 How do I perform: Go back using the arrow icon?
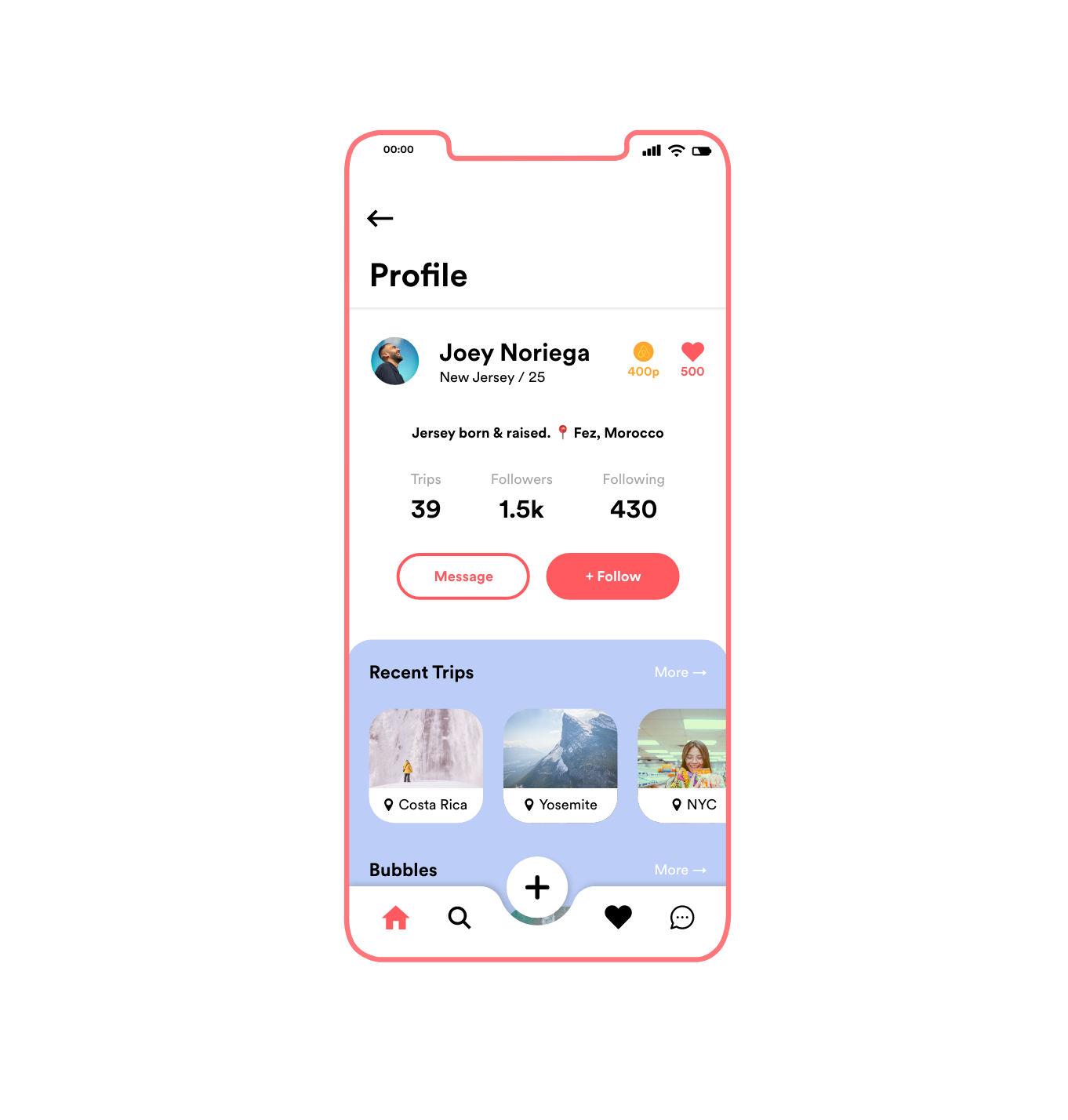click(380, 219)
